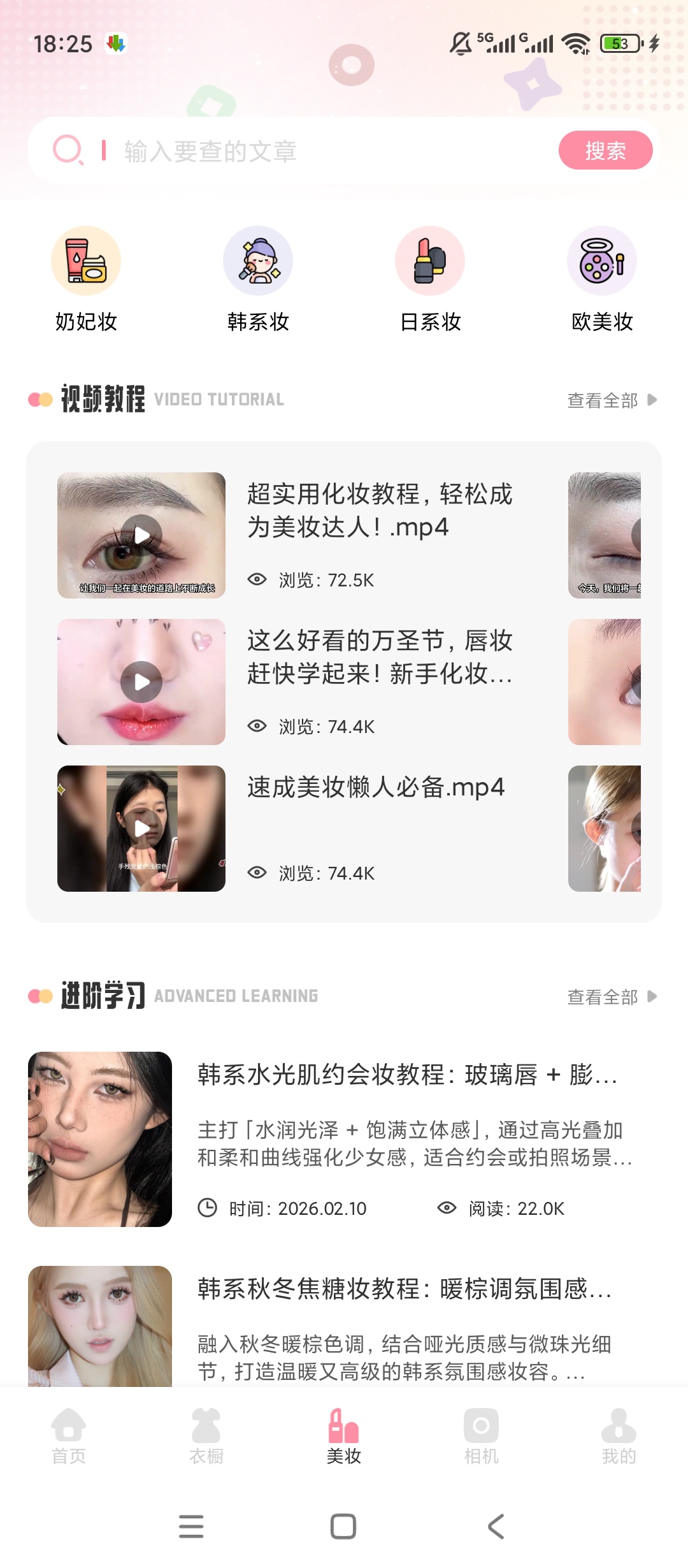Open article 韩系秋冬焦糖妆教程
Screen dimensions: 688x1568
click(344, 1326)
